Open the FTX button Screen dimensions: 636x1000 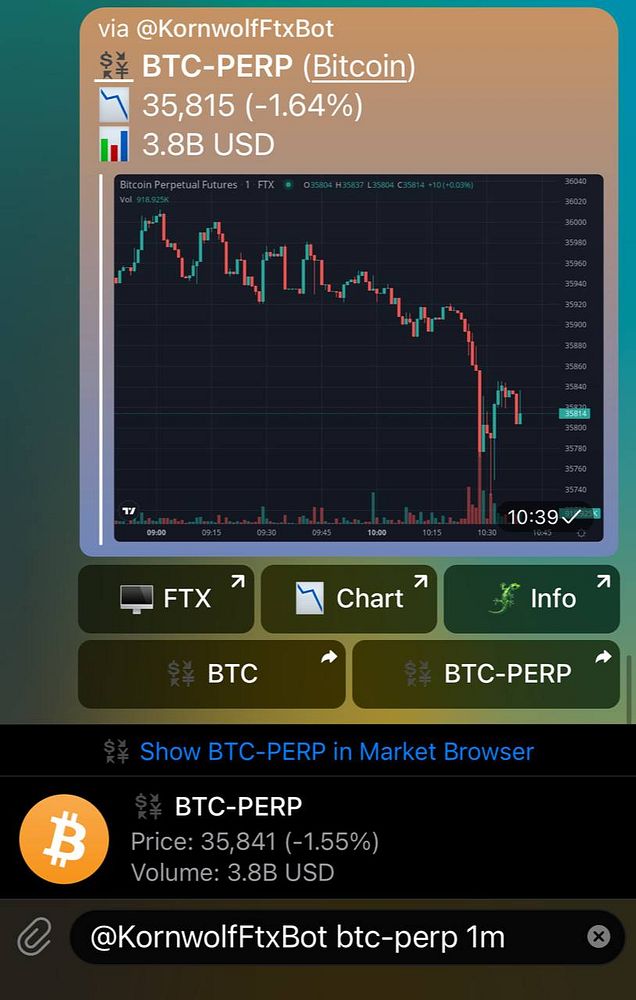(x=165, y=599)
